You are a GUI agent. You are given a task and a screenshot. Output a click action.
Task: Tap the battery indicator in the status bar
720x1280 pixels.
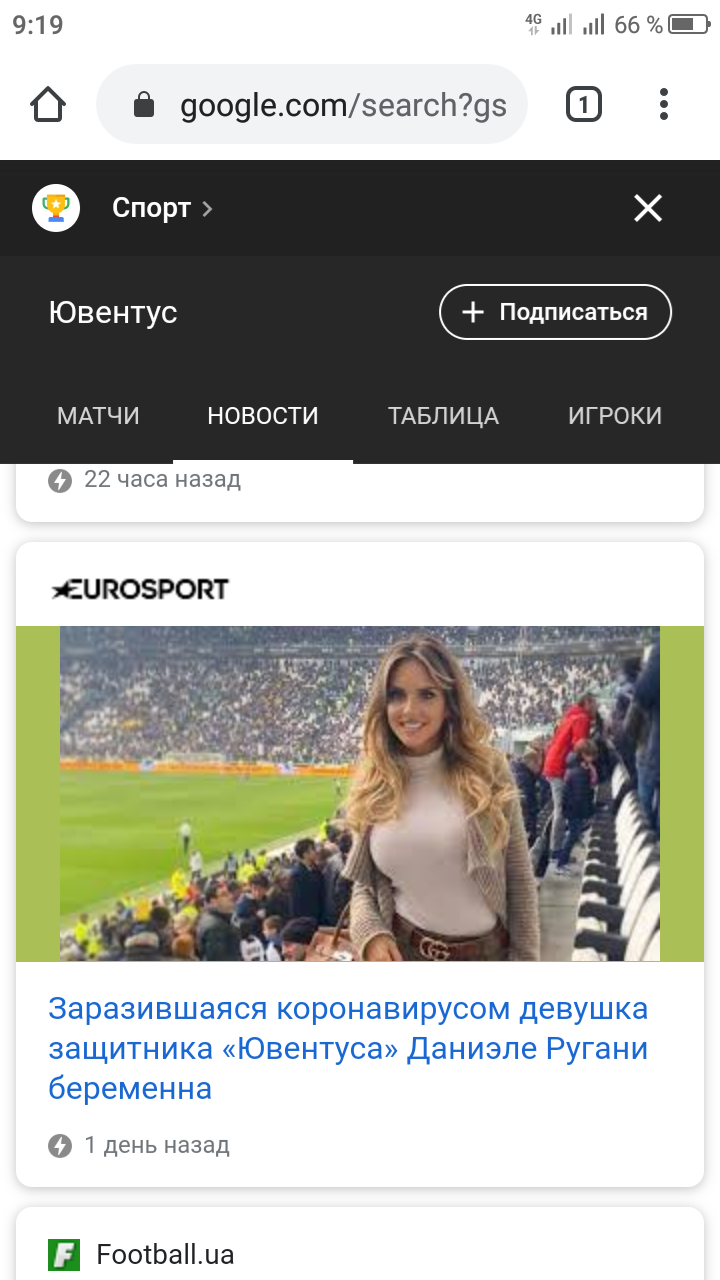(689, 24)
